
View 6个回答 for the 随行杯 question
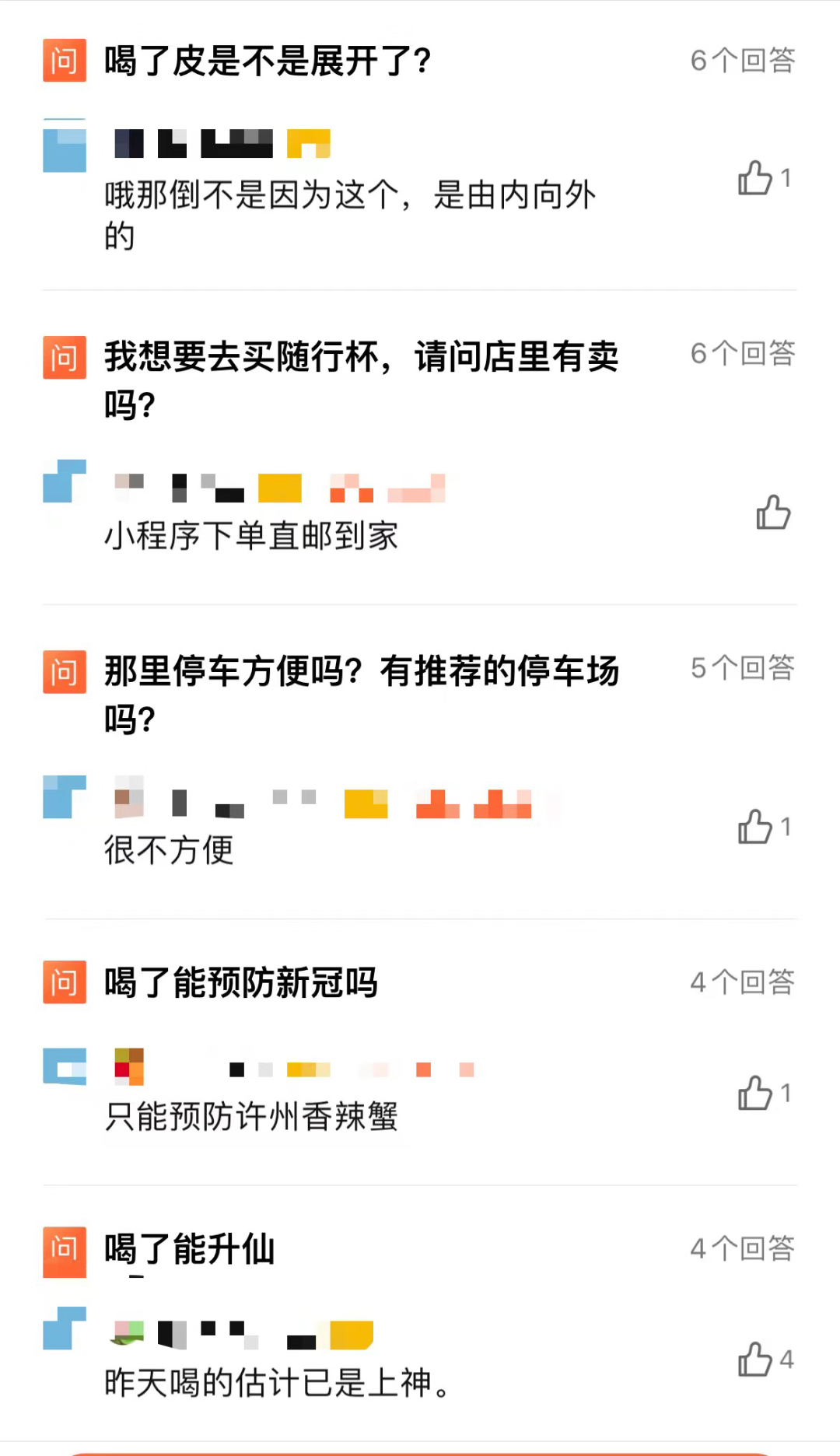click(742, 354)
